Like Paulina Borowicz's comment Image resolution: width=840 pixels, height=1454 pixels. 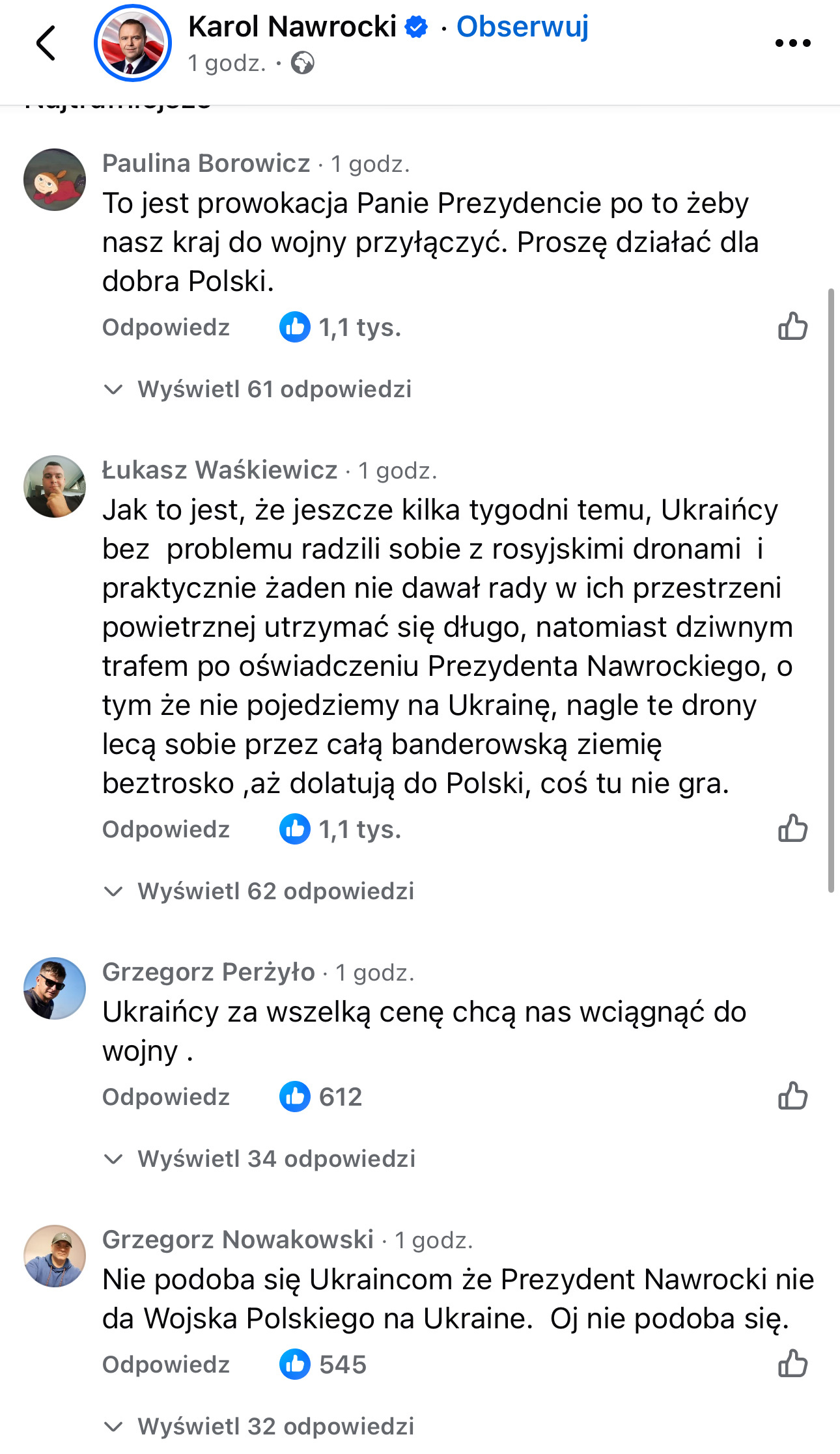pos(792,327)
